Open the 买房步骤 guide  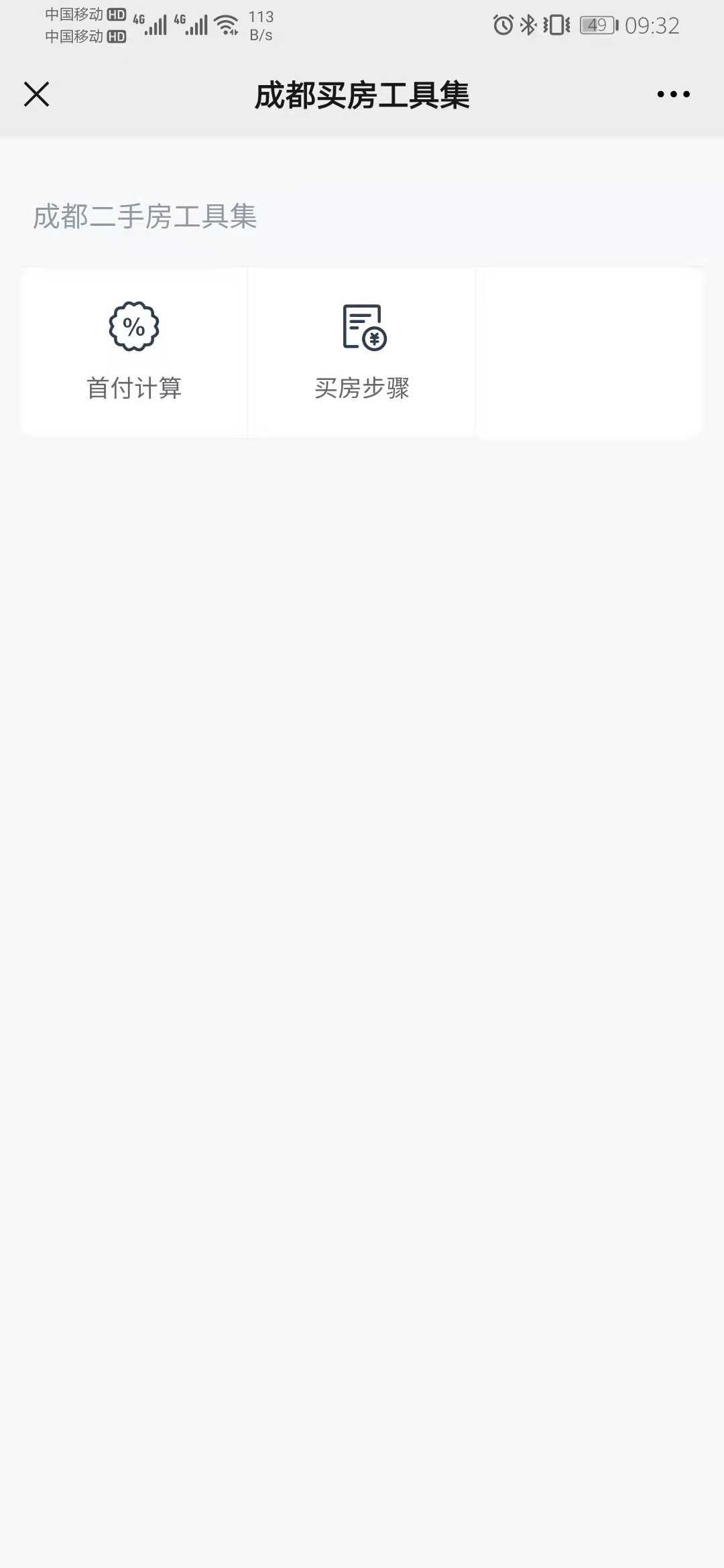click(362, 352)
